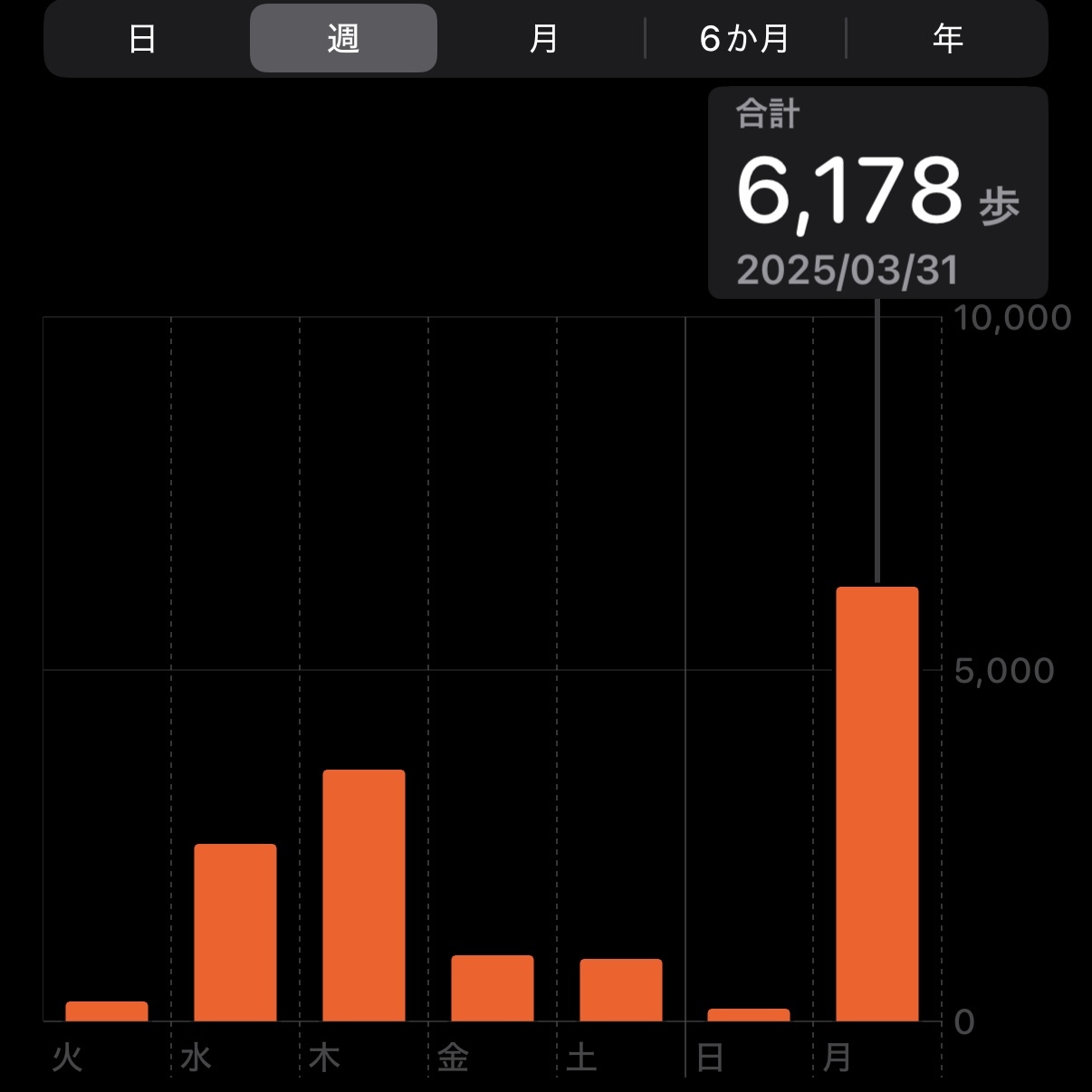This screenshot has width=1092, height=1092.
Task: Show the 6か月 (six months) view
Action: (744, 39)
